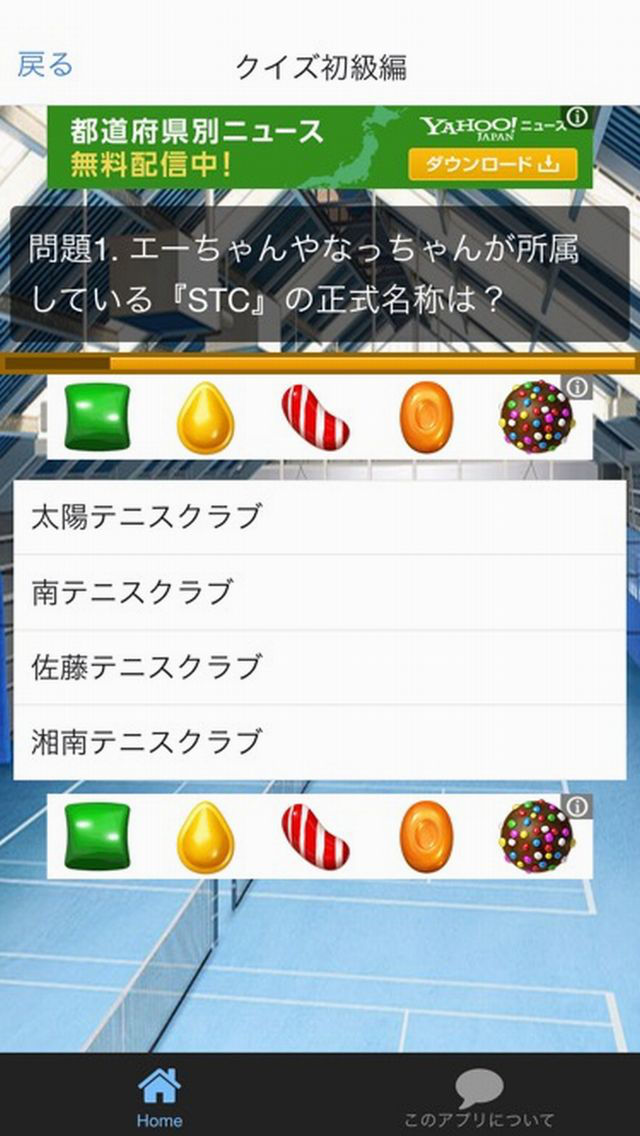The width and height of the screenshot is (640, 1136).
Task: Open the candy ad banner above the answers
Action: (x=320, y=417)
